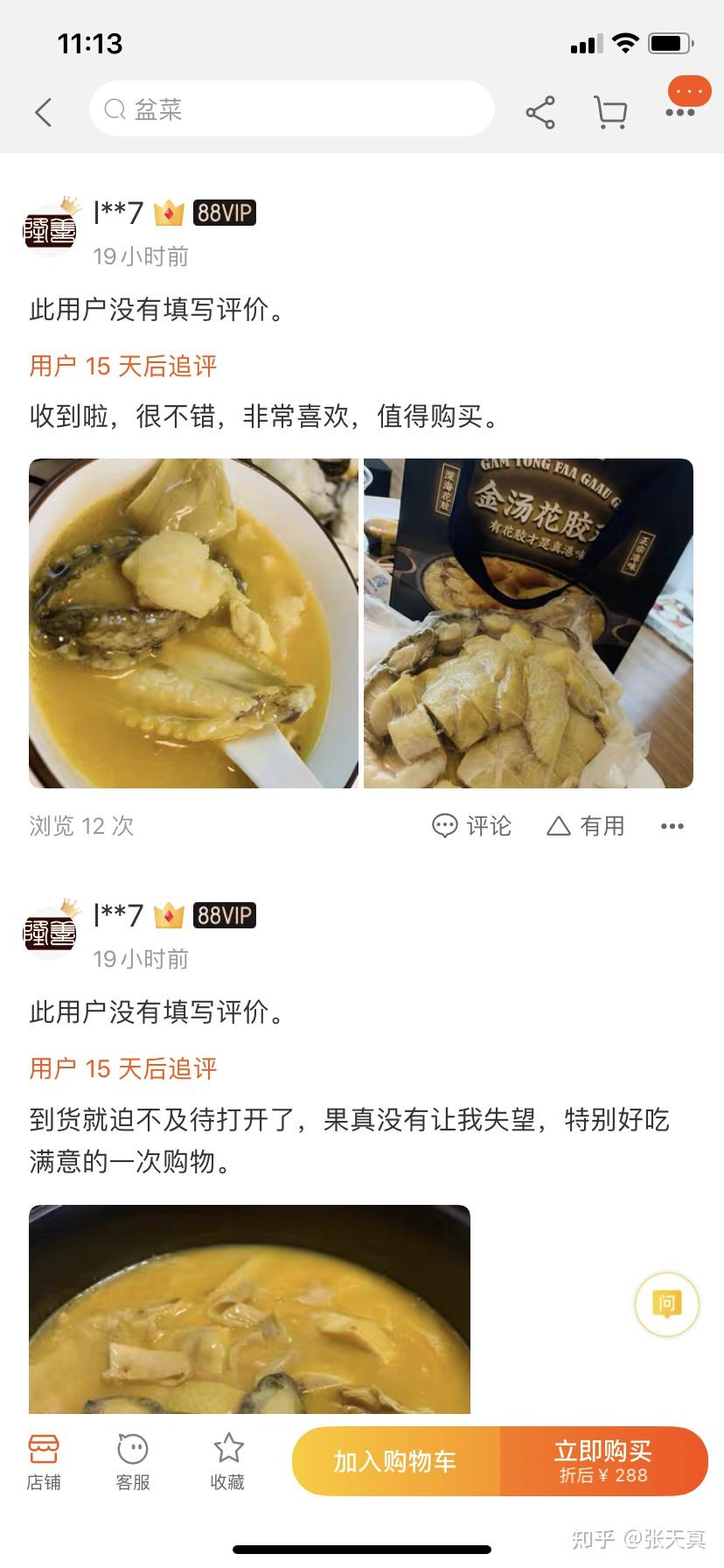Comment on the first review
The height and width of the screenshot is (1568, 724).
coord(472,826)
